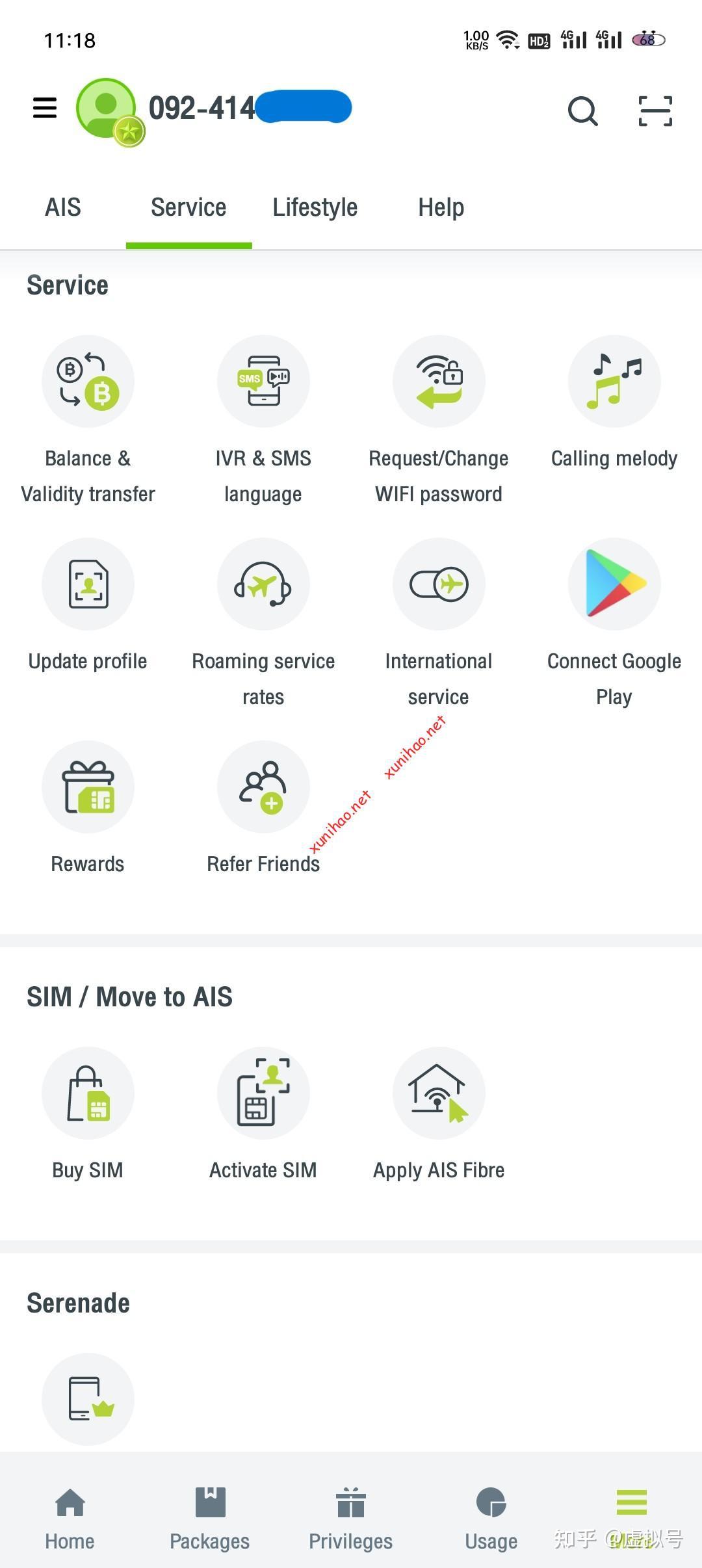
Task: Select Activate SIM
Action: [x=263, y=1093]
